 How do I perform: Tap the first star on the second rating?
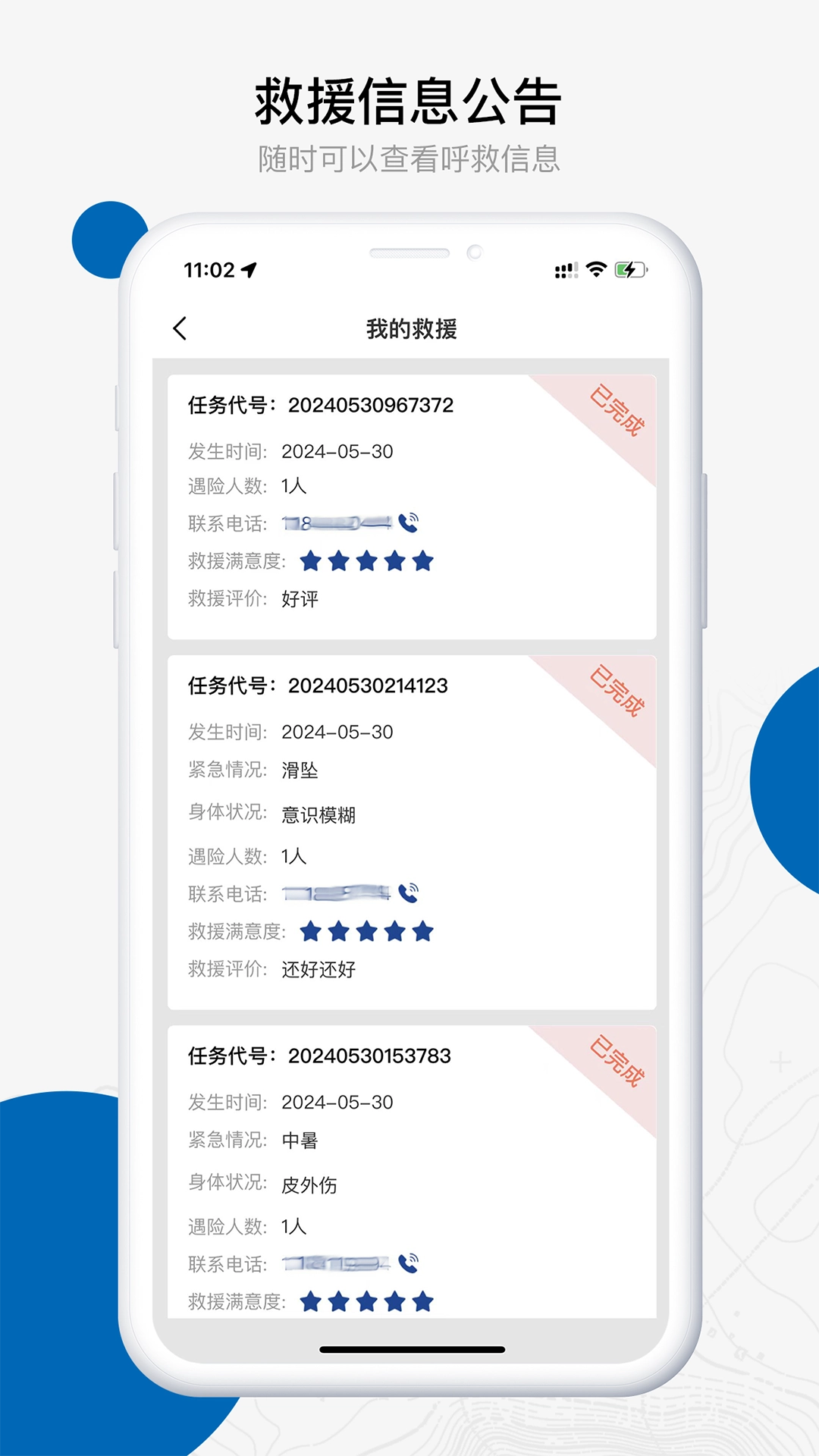coord(309,932)
